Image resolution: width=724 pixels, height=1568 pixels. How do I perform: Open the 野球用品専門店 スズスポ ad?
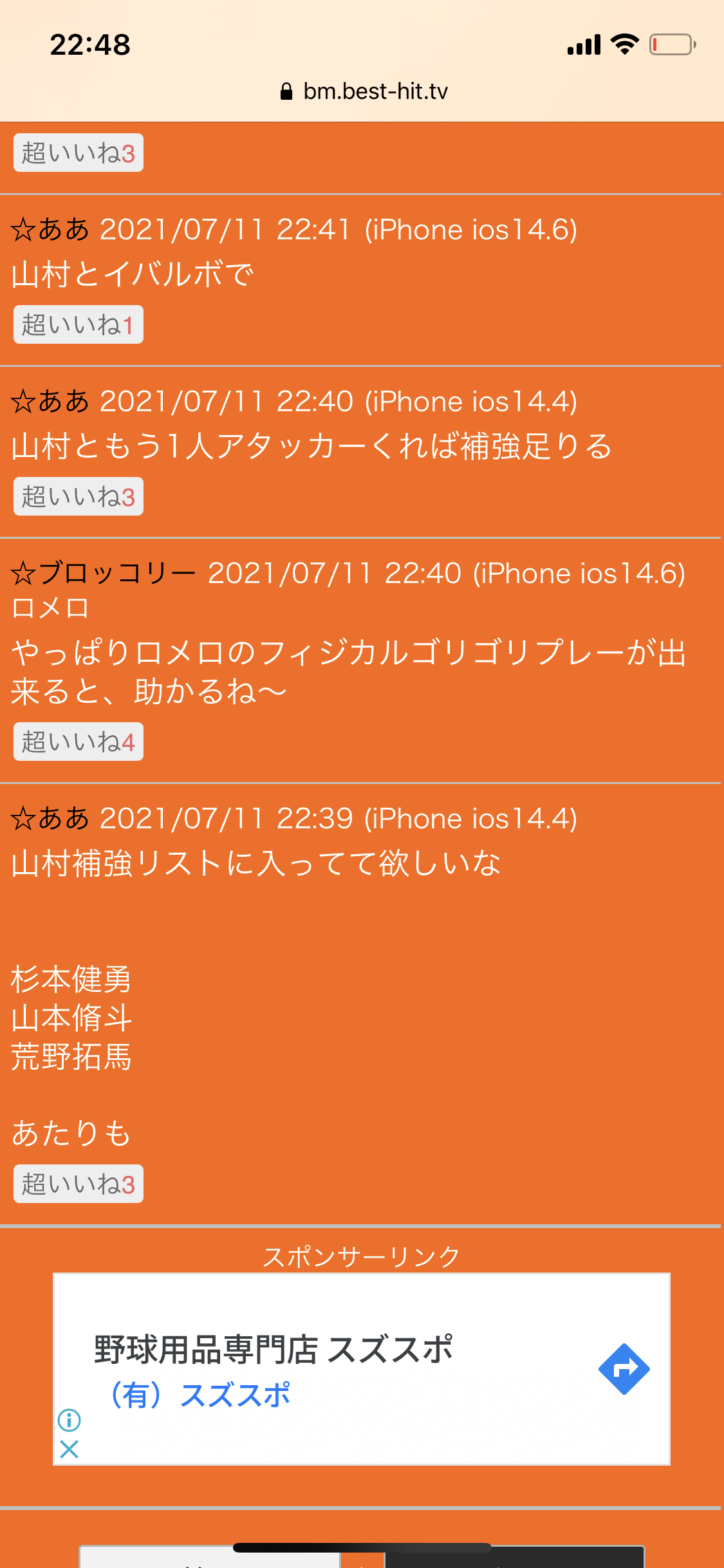273,1349
